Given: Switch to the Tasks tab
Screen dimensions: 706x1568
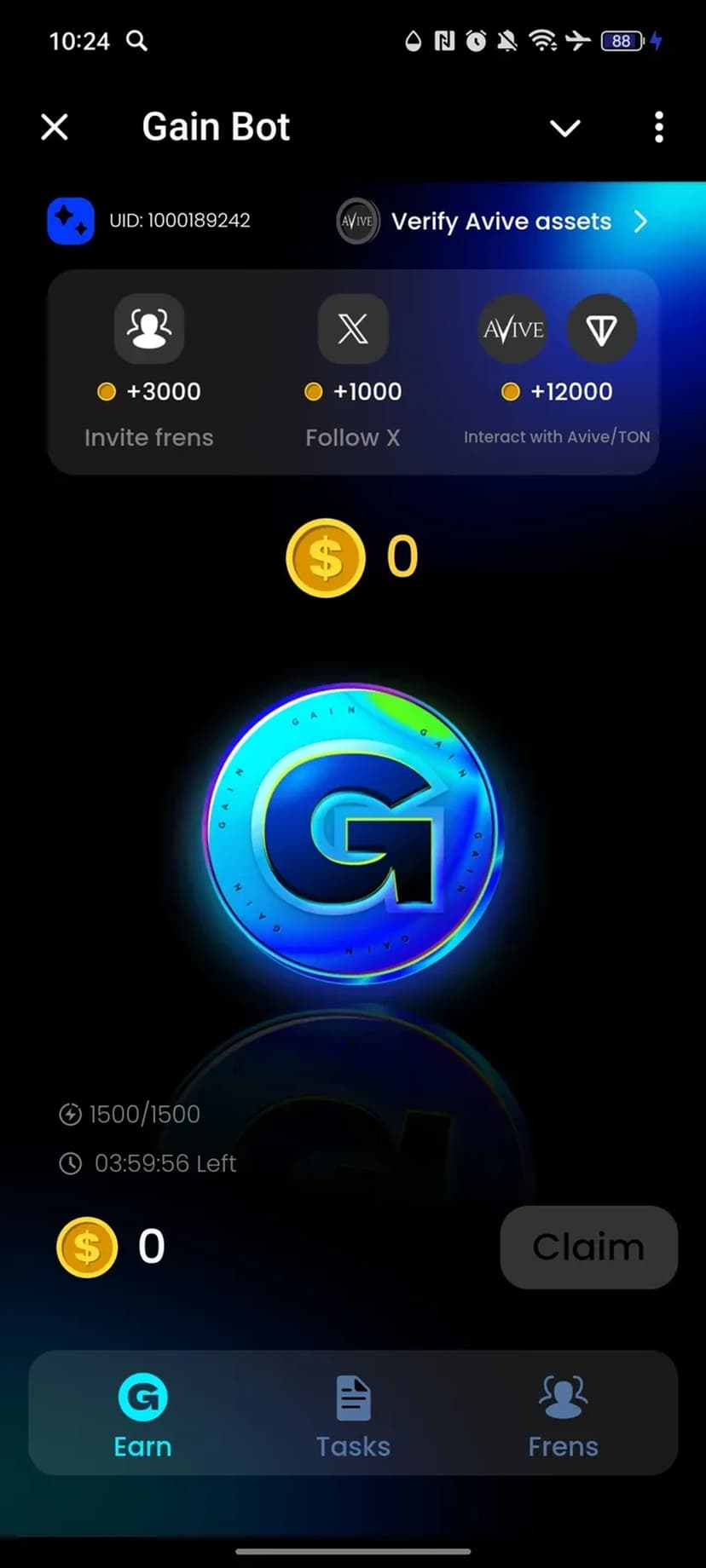Looking at the screenshot, I should (x=353, y=1415).
